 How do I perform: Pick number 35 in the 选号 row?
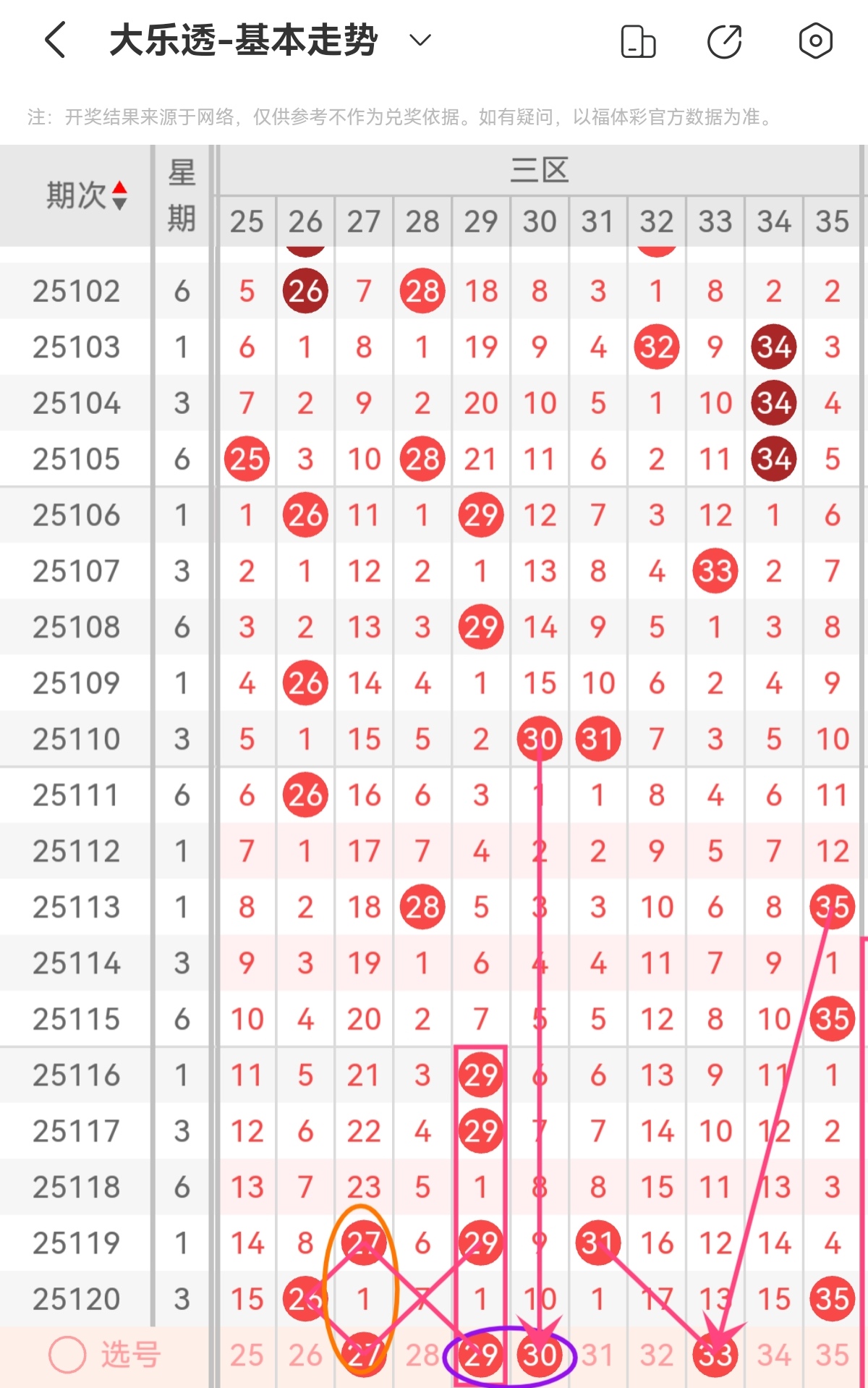click(x=832, y=1355)
